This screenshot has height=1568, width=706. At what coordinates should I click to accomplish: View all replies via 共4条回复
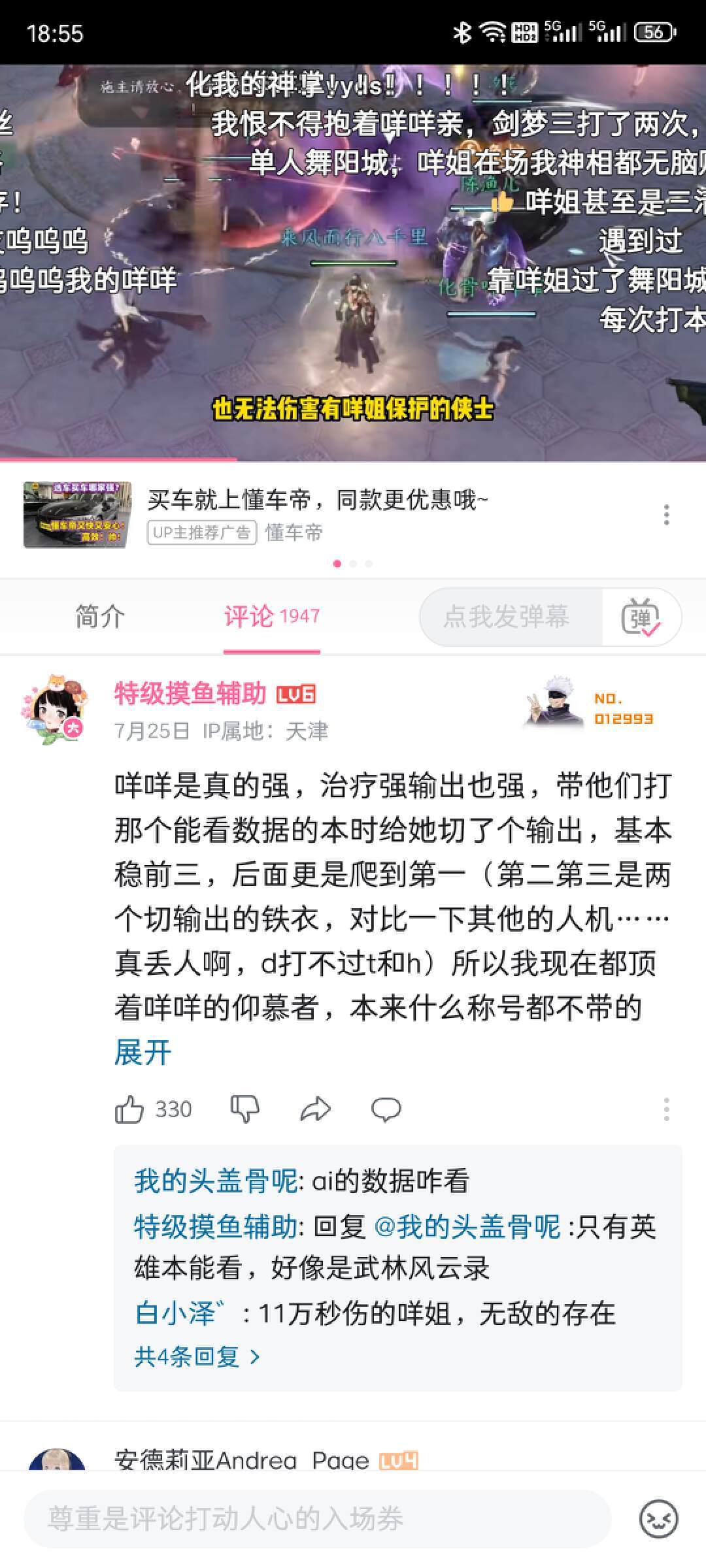196,1358
